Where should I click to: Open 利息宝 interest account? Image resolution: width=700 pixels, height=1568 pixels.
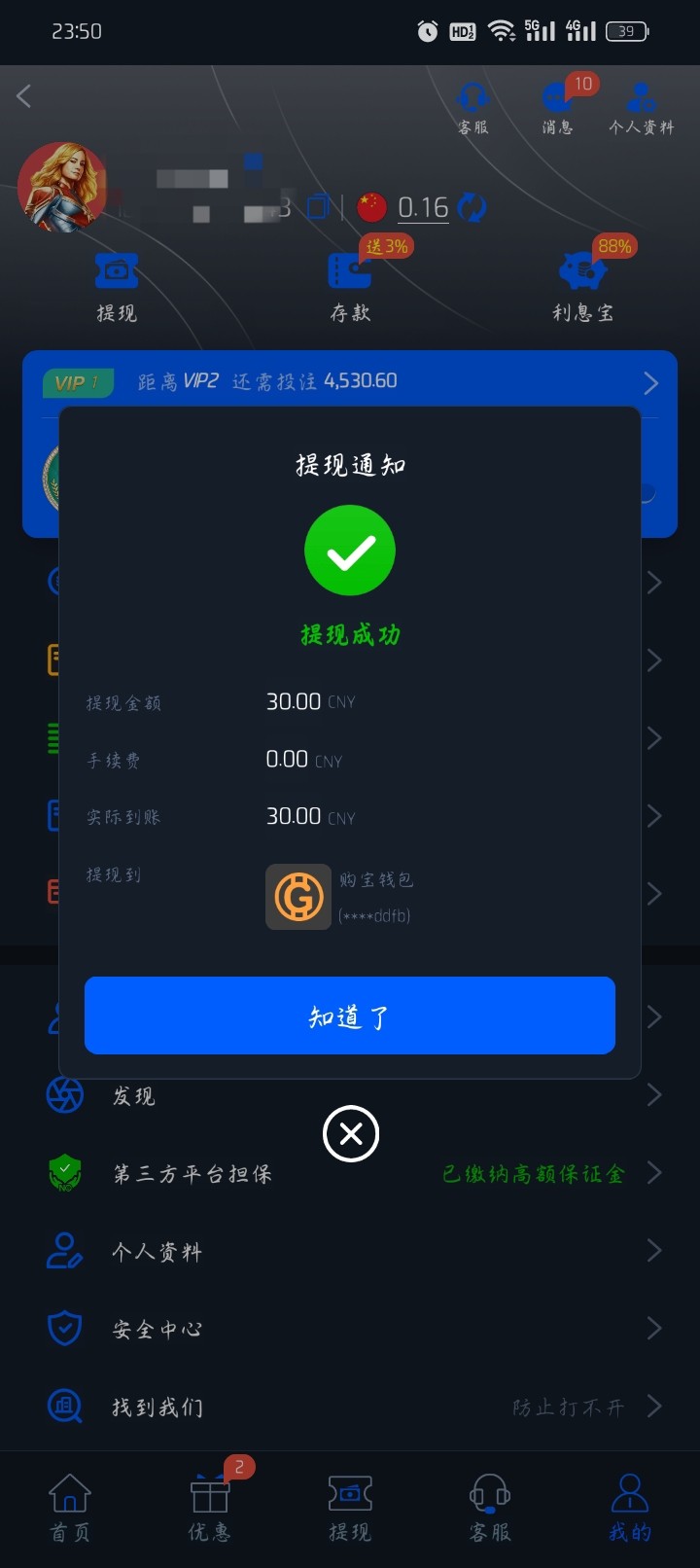click(x=582, y=287)
